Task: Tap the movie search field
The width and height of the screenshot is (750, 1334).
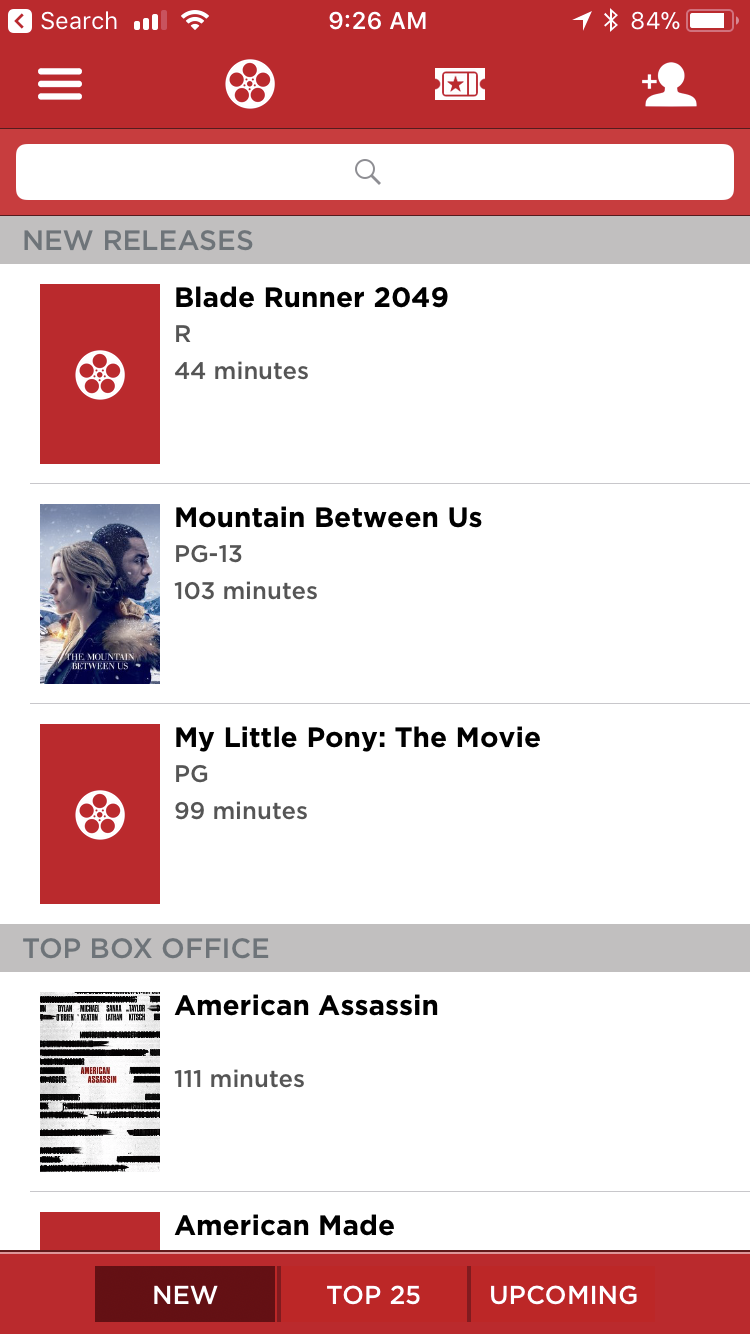Action: (375, 172)
